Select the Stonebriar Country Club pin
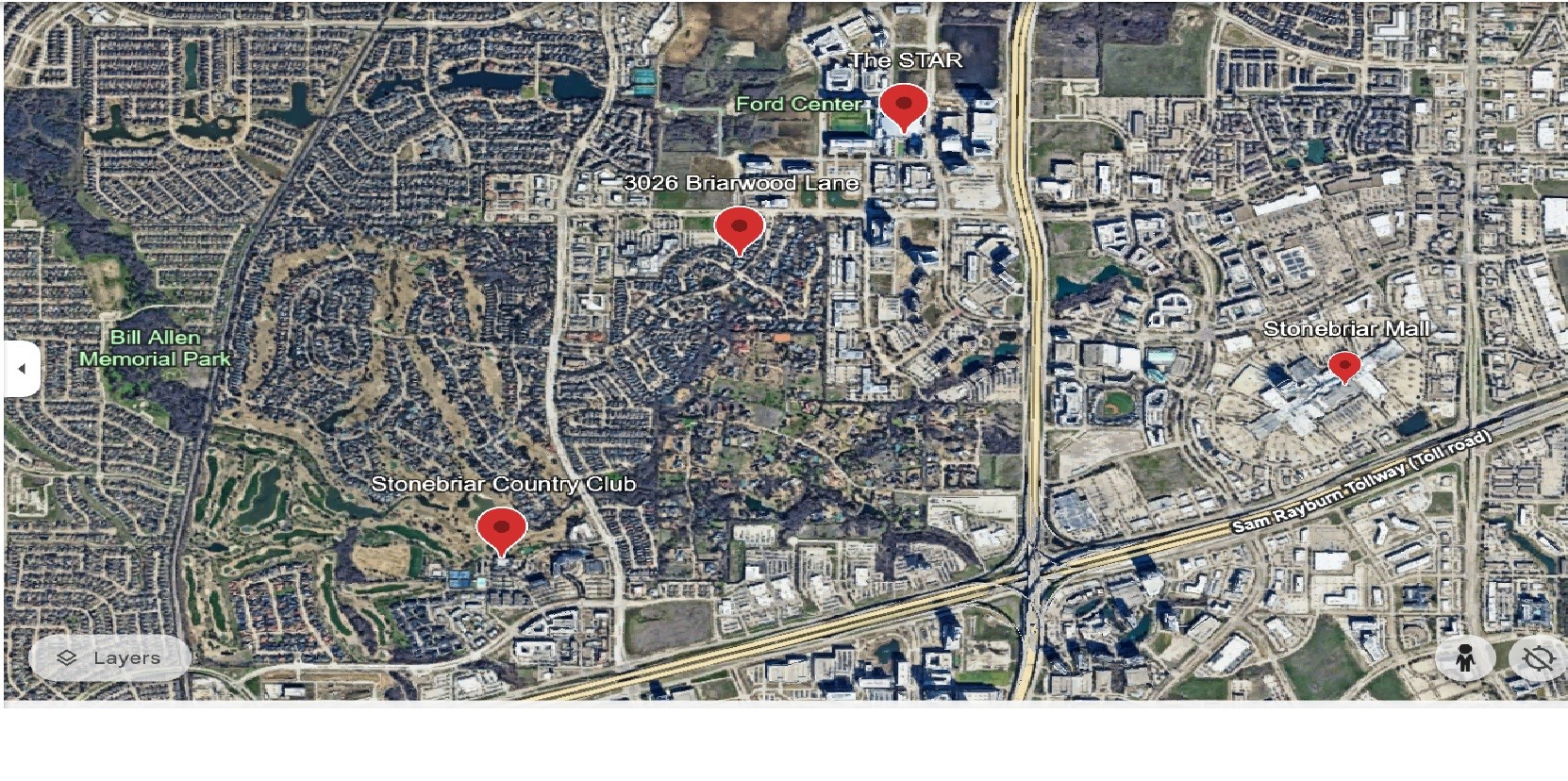This screenshot has width=1568, height=781. 501,528
